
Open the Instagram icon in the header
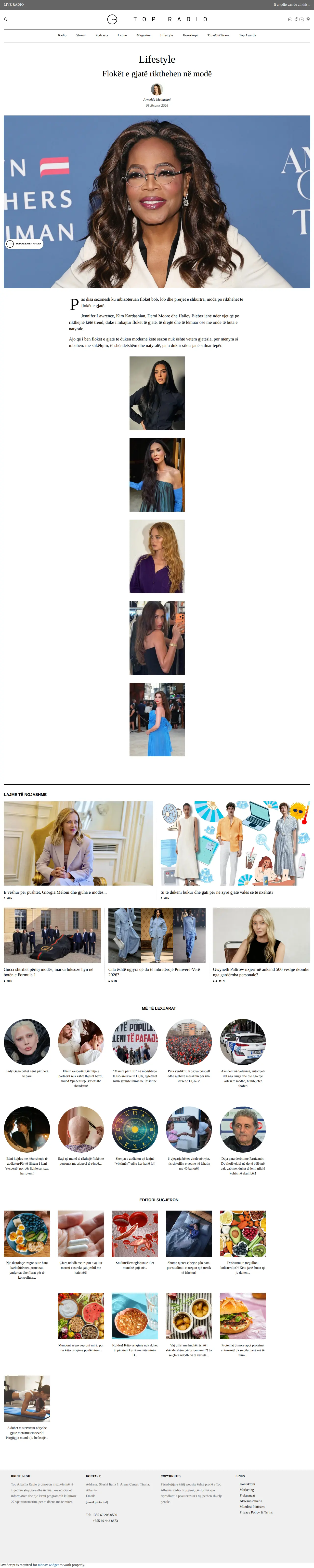tap(290, 19)
